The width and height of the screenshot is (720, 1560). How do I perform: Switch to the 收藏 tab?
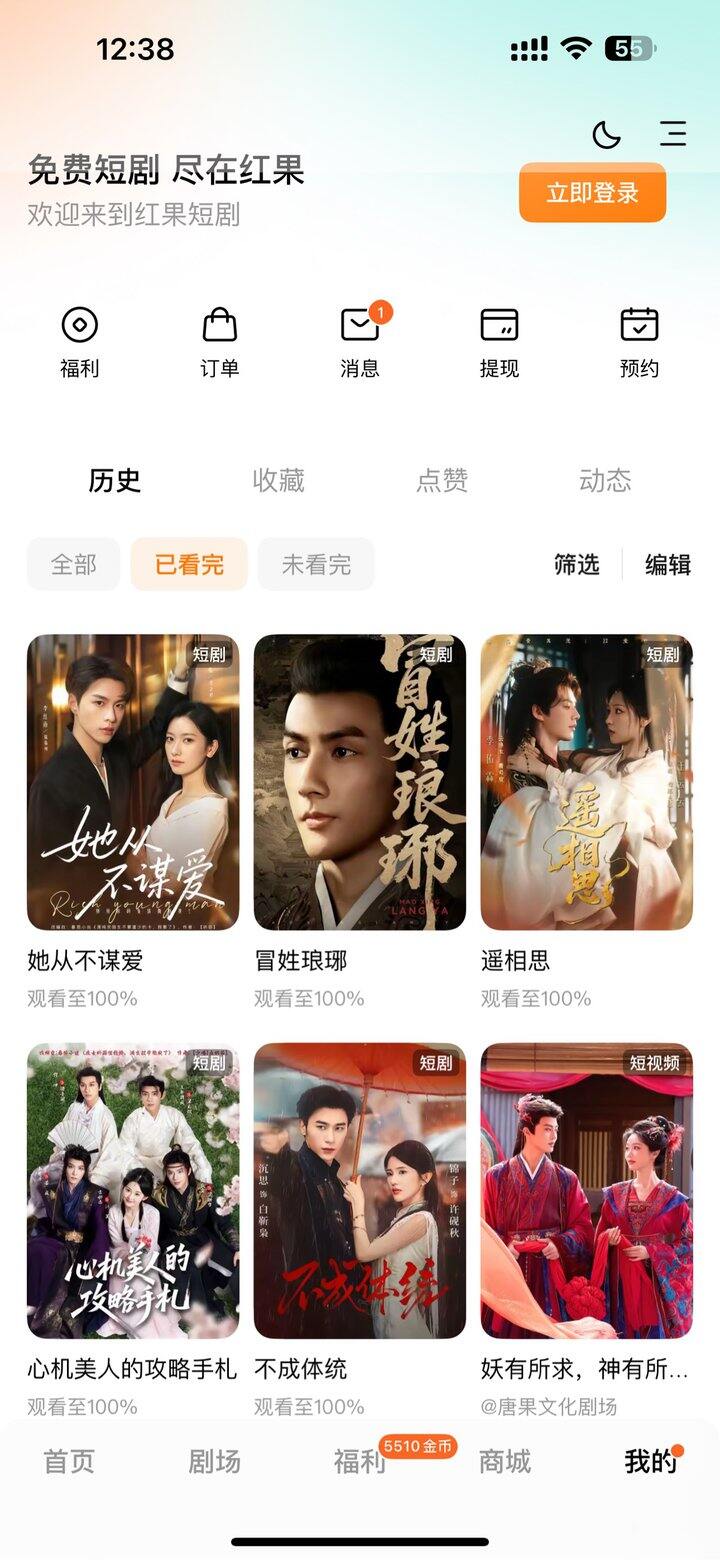(278, 480)
